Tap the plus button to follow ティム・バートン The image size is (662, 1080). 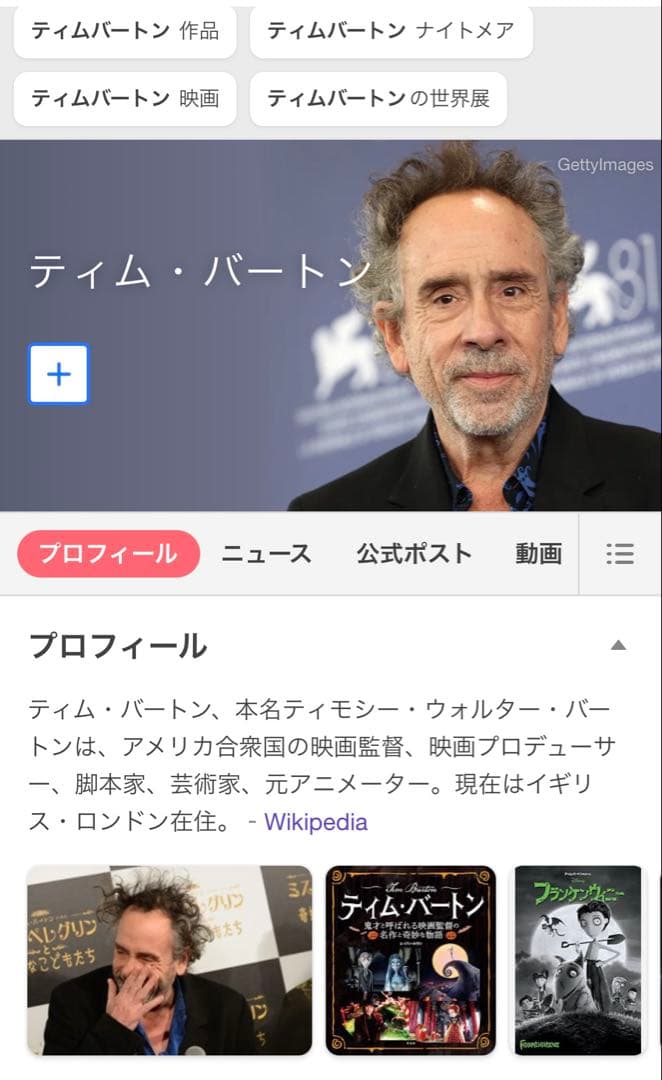pyautogui.click(x=59, y=374)
